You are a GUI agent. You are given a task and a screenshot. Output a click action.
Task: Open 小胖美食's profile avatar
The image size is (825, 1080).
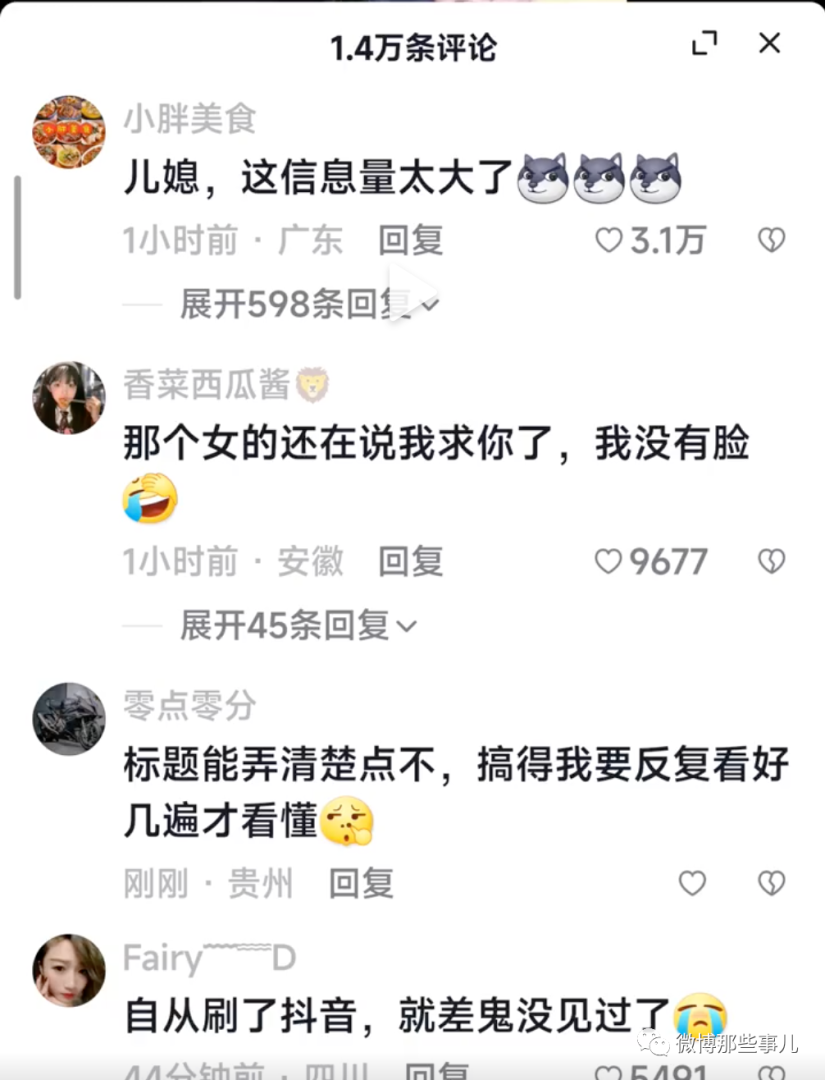[x=69, y=132]
